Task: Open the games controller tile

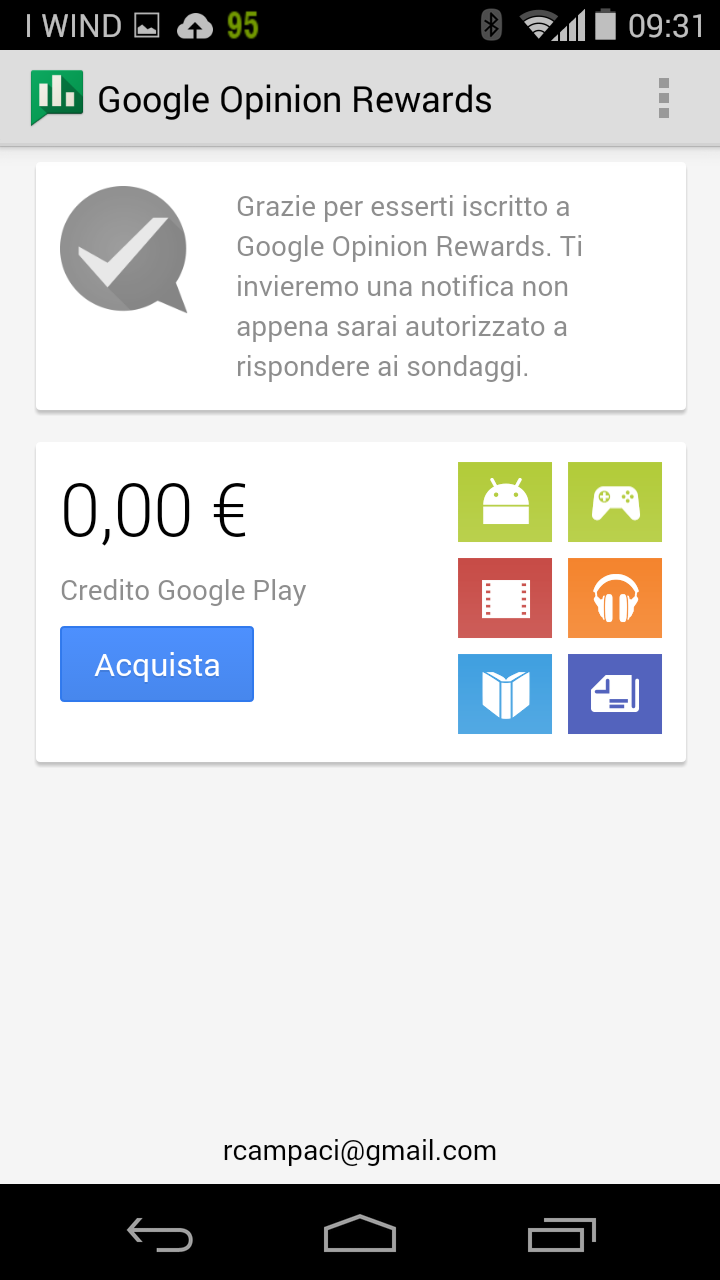Action: 615,502
